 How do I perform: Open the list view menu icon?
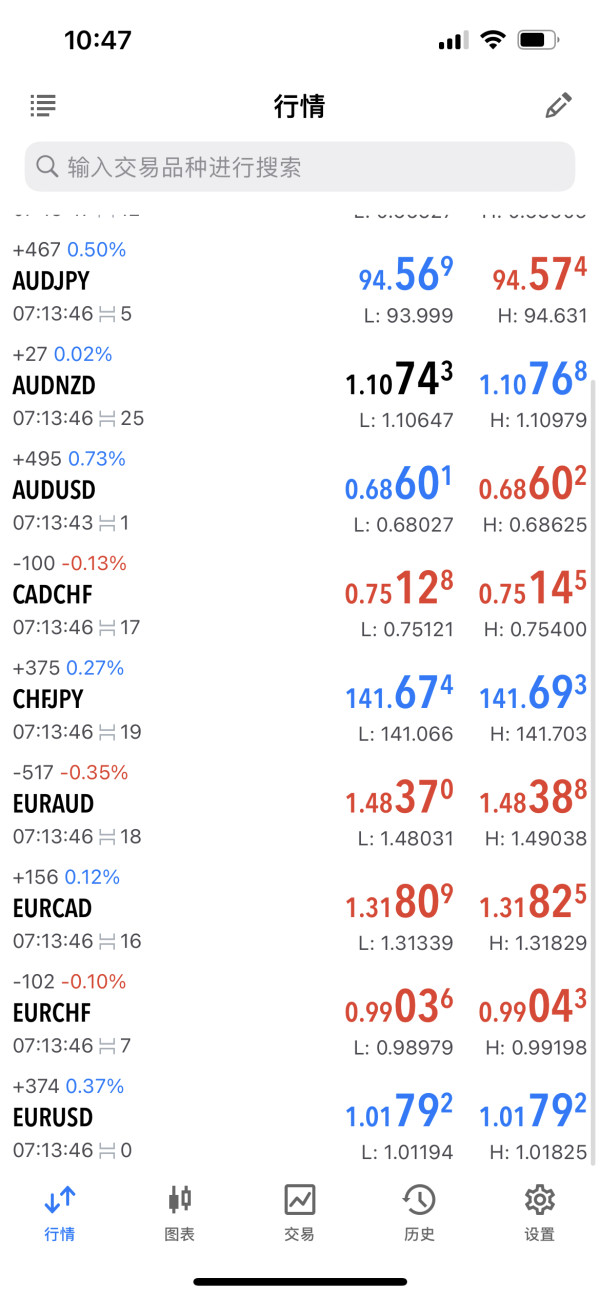point(43,105)
